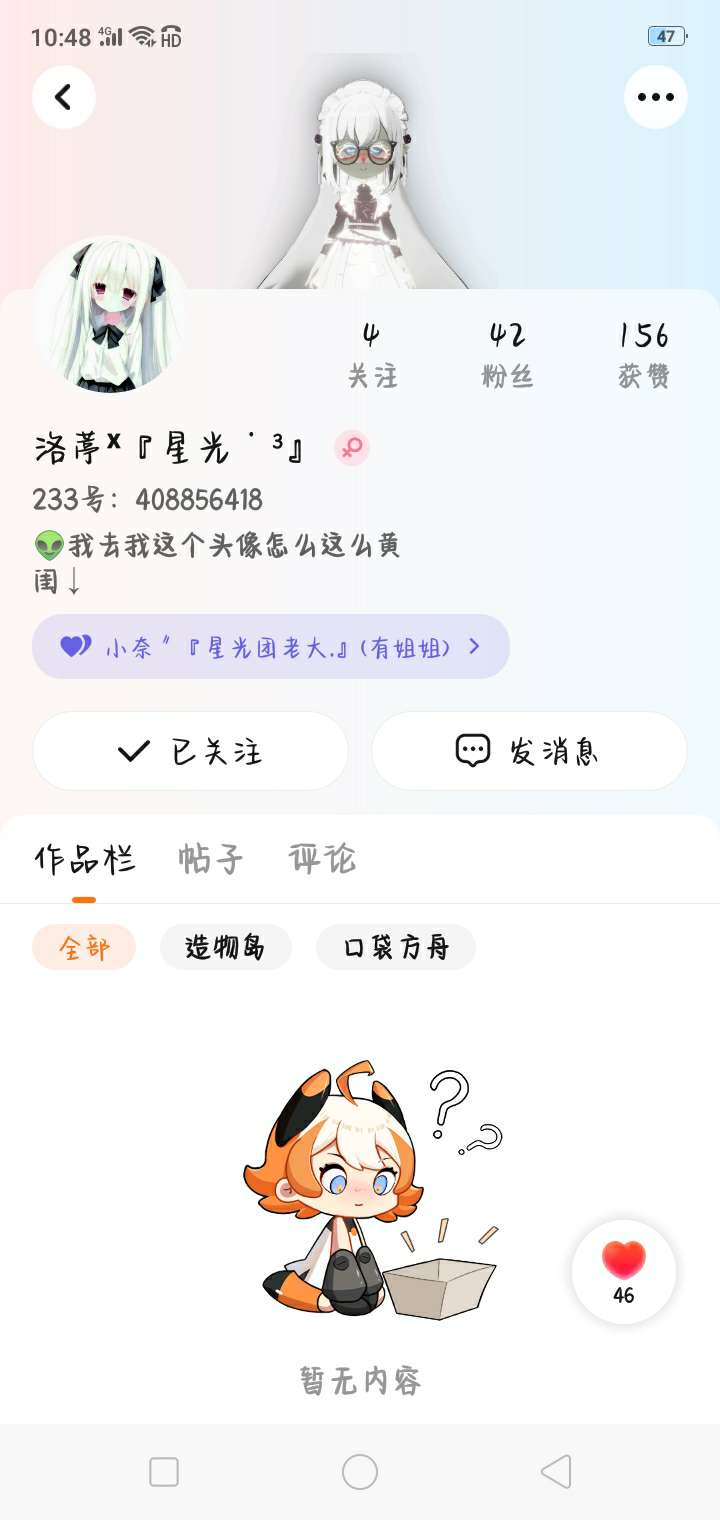
Task: Open the three-dot overflow menu
Action: click(656, 97)
